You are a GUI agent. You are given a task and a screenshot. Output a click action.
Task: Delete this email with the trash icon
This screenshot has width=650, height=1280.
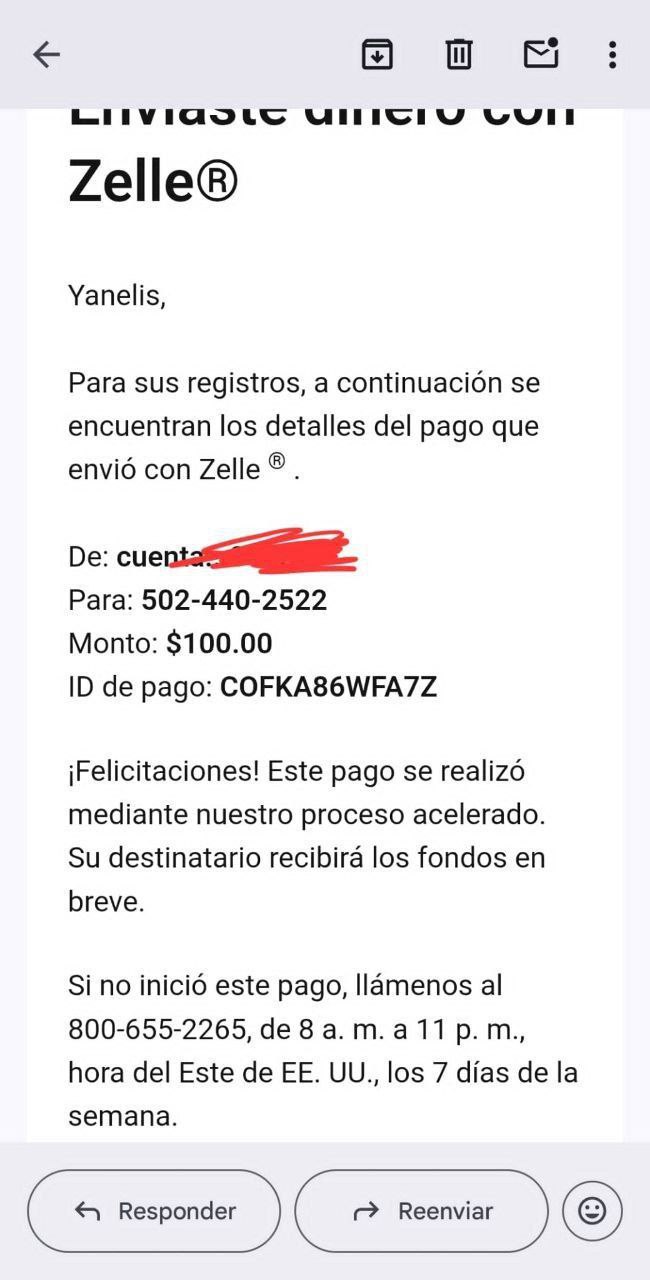tap(459, 54)
